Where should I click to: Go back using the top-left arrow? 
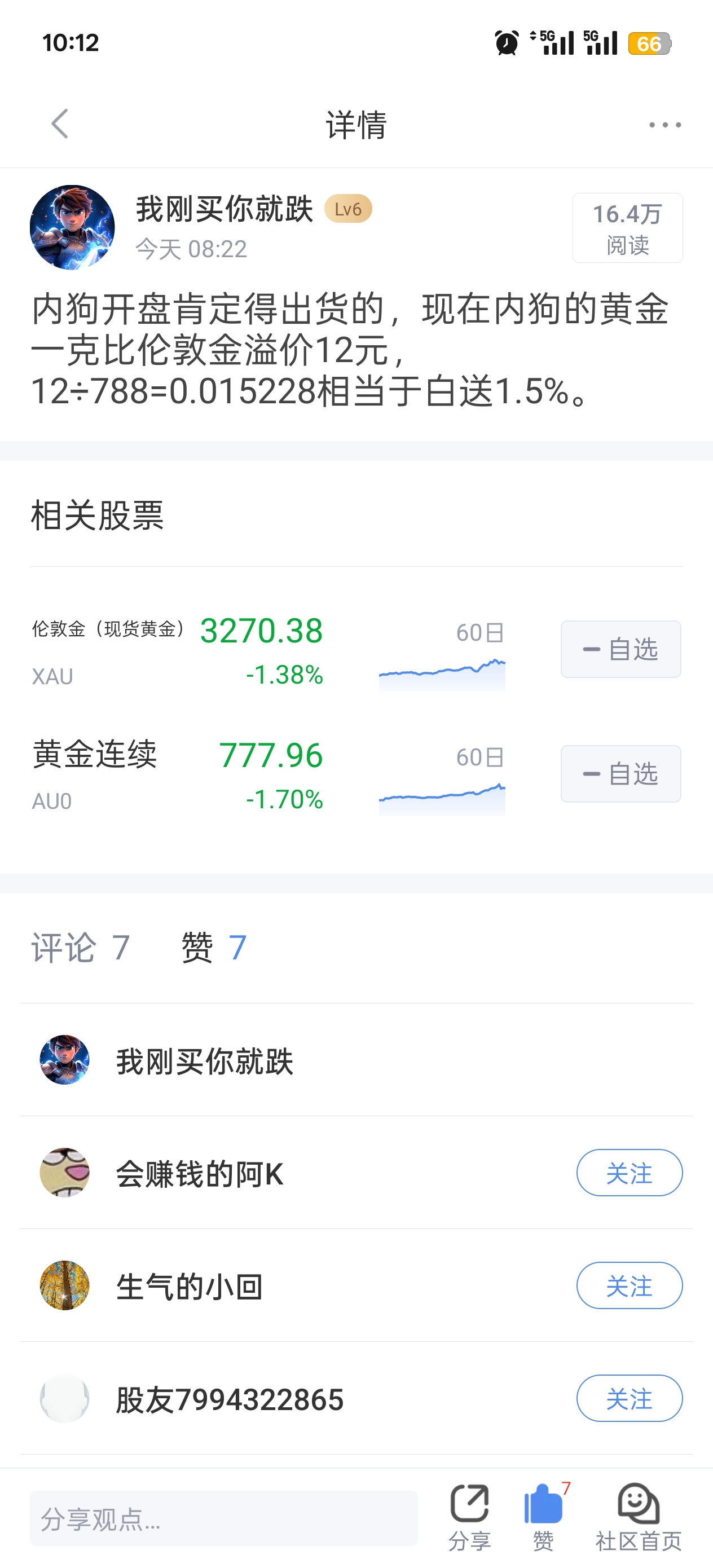(x=59, y=124)
